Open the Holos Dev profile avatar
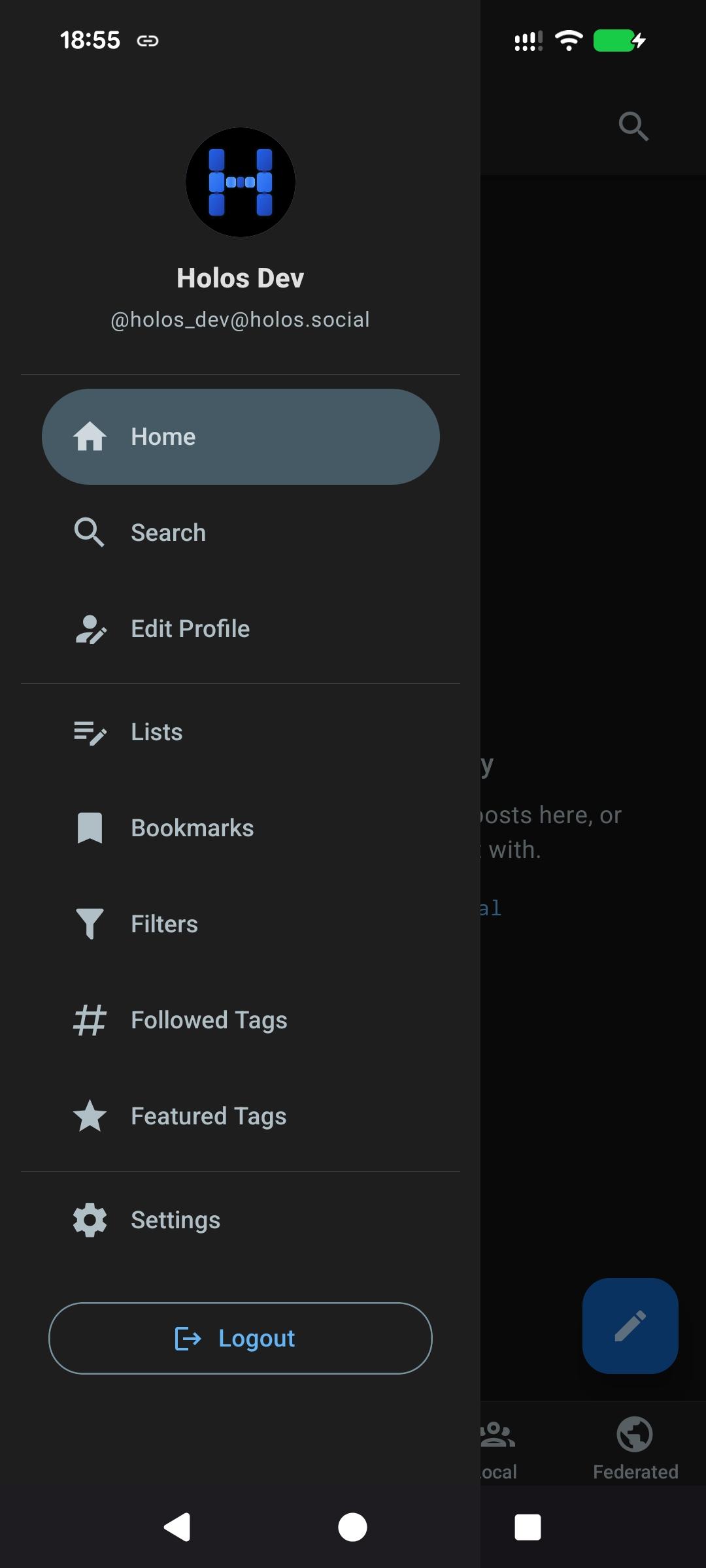 point(241,182)
